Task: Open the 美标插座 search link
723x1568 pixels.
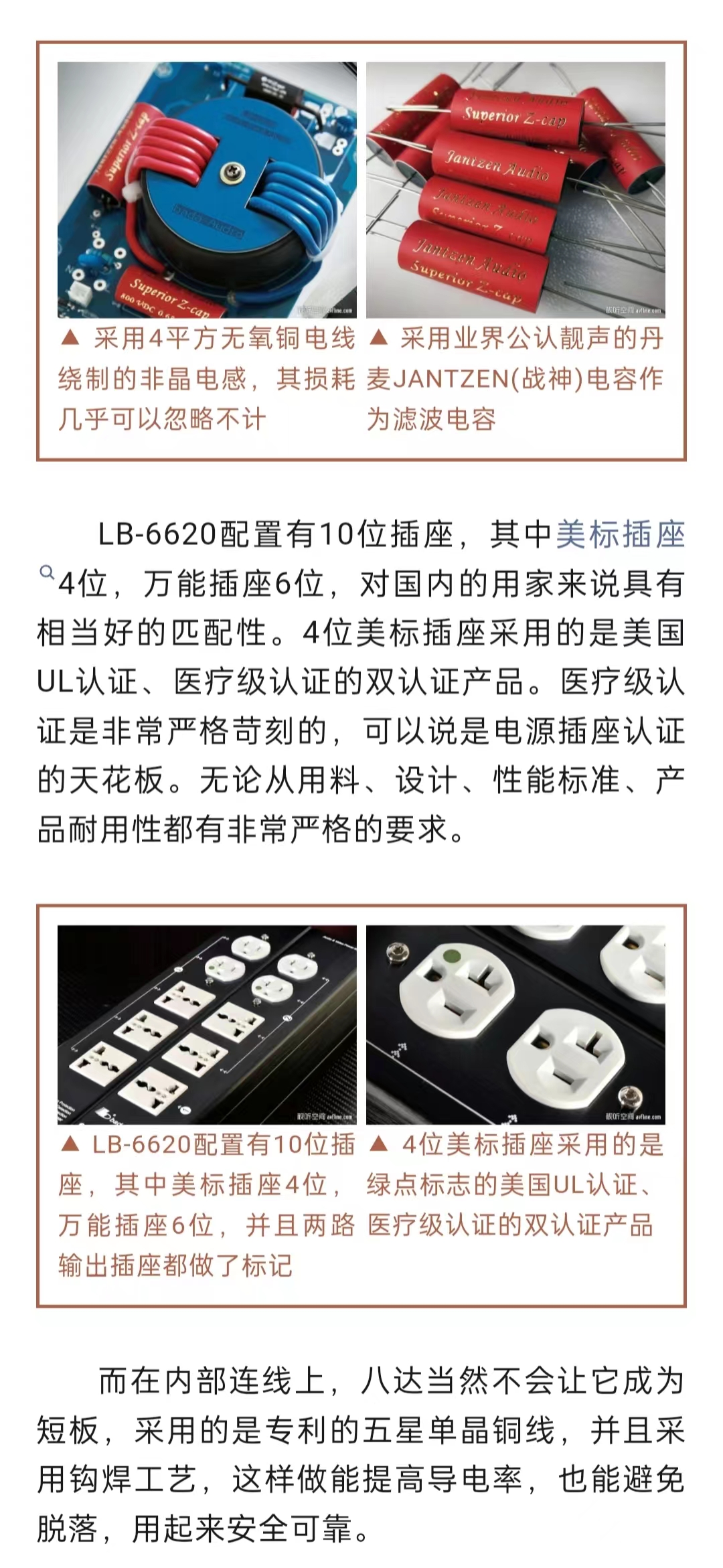Action: 620,535
